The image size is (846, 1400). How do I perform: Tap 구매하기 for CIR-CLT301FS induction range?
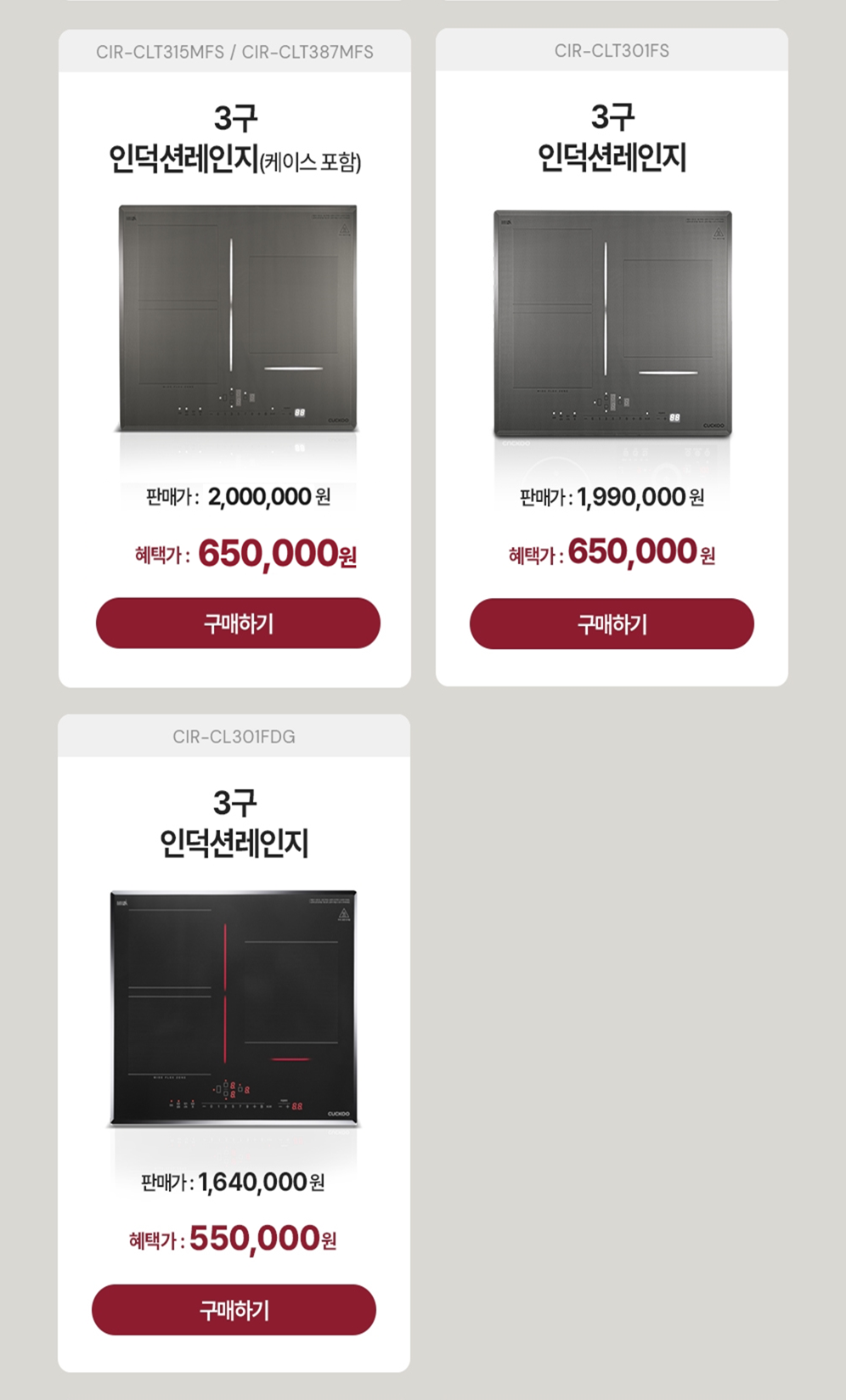[x=612, y=624]
